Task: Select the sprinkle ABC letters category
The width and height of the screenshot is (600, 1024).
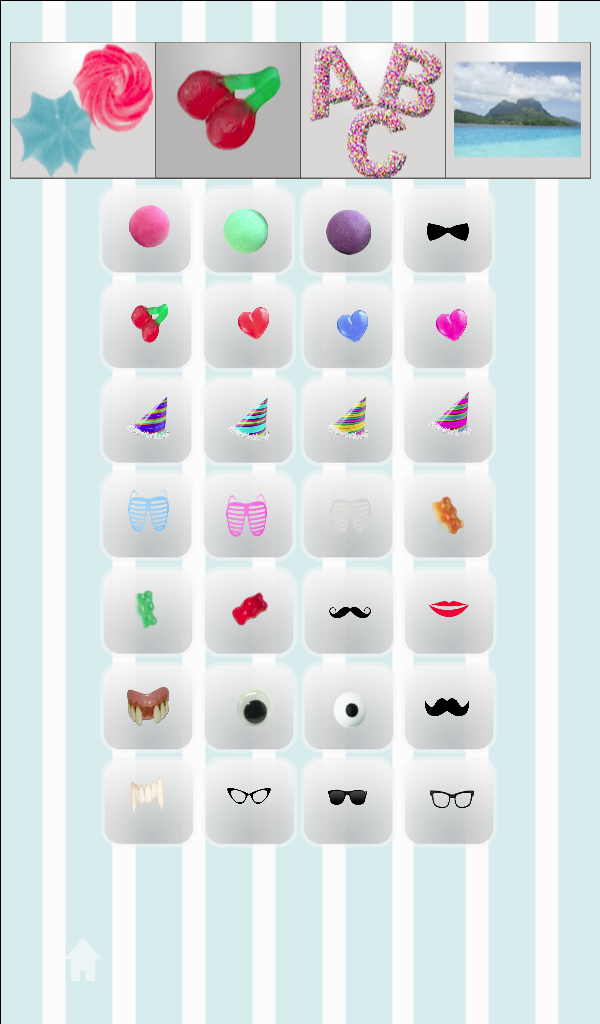Action: (373, 110)
